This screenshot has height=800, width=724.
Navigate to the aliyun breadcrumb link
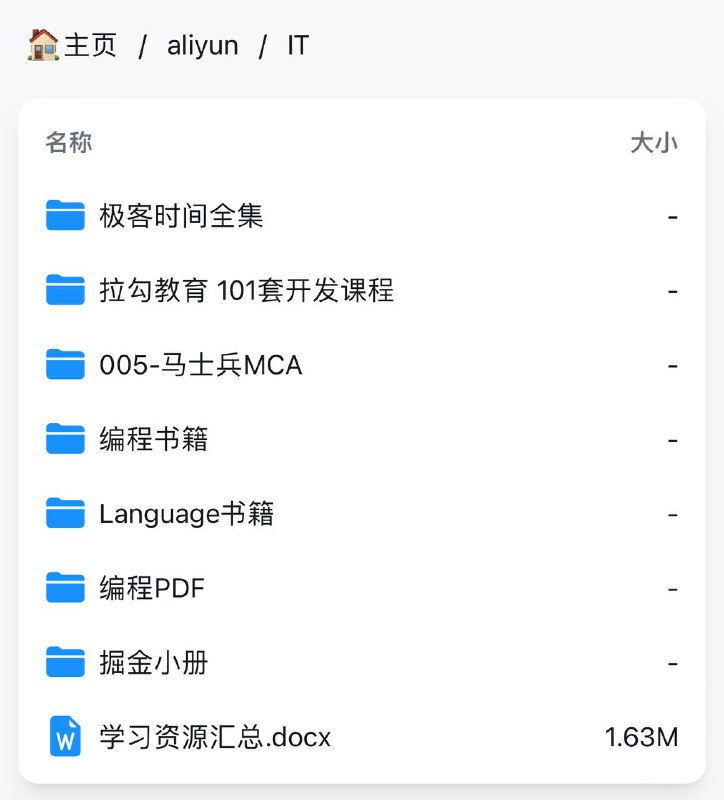(x=203, y=44)
